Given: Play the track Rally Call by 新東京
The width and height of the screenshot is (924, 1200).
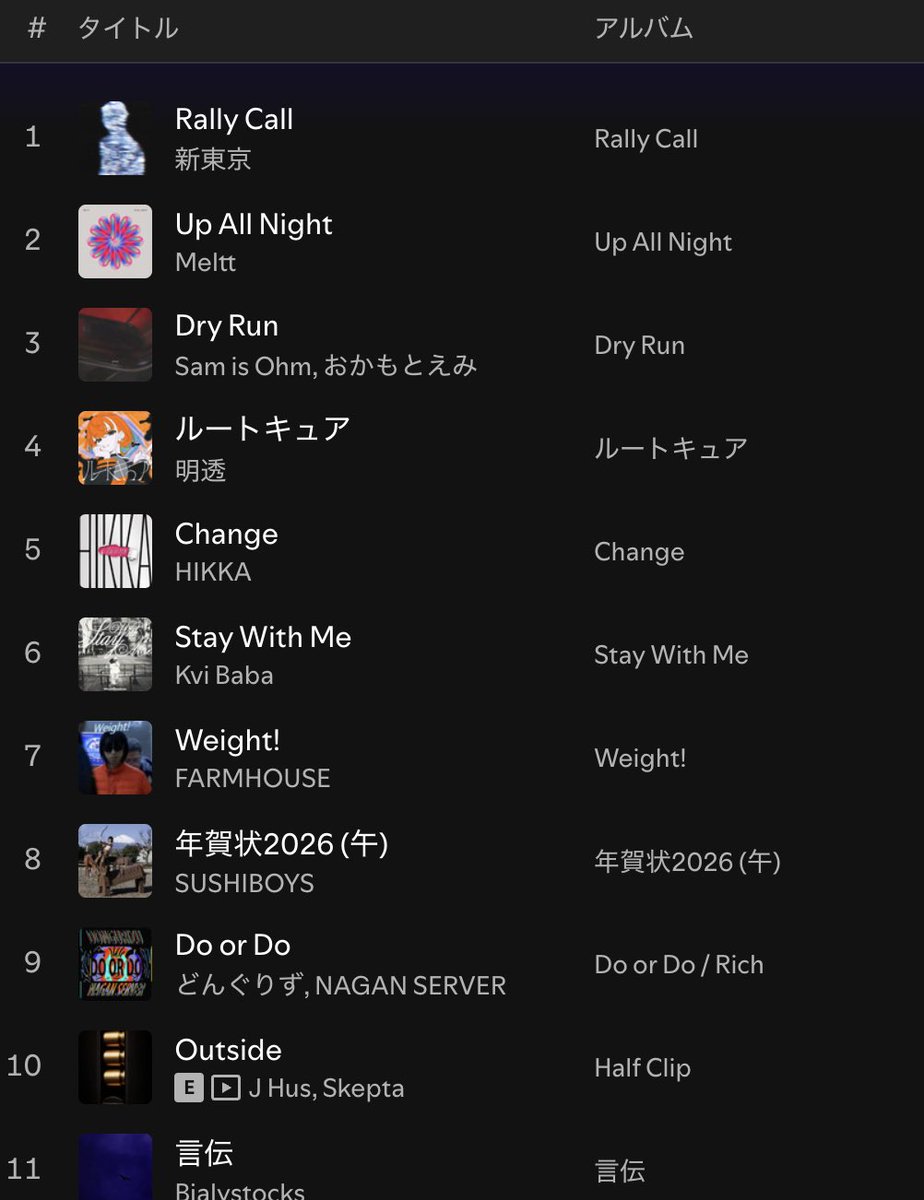Looking at the screenshot, I should tap(234, 120).
